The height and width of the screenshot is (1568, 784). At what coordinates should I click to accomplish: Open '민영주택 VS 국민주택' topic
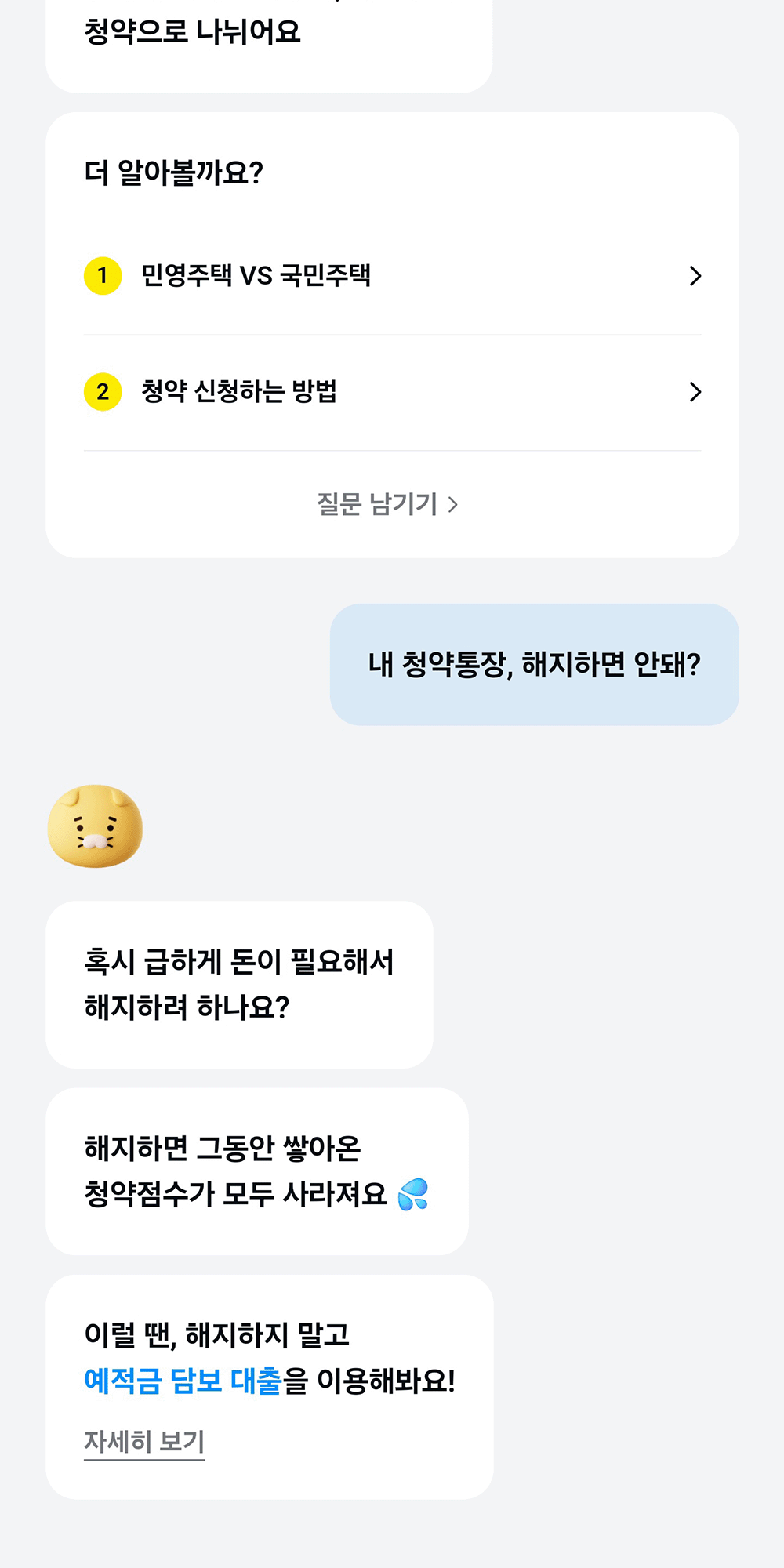pyautogui.click(x=392, y=276)
